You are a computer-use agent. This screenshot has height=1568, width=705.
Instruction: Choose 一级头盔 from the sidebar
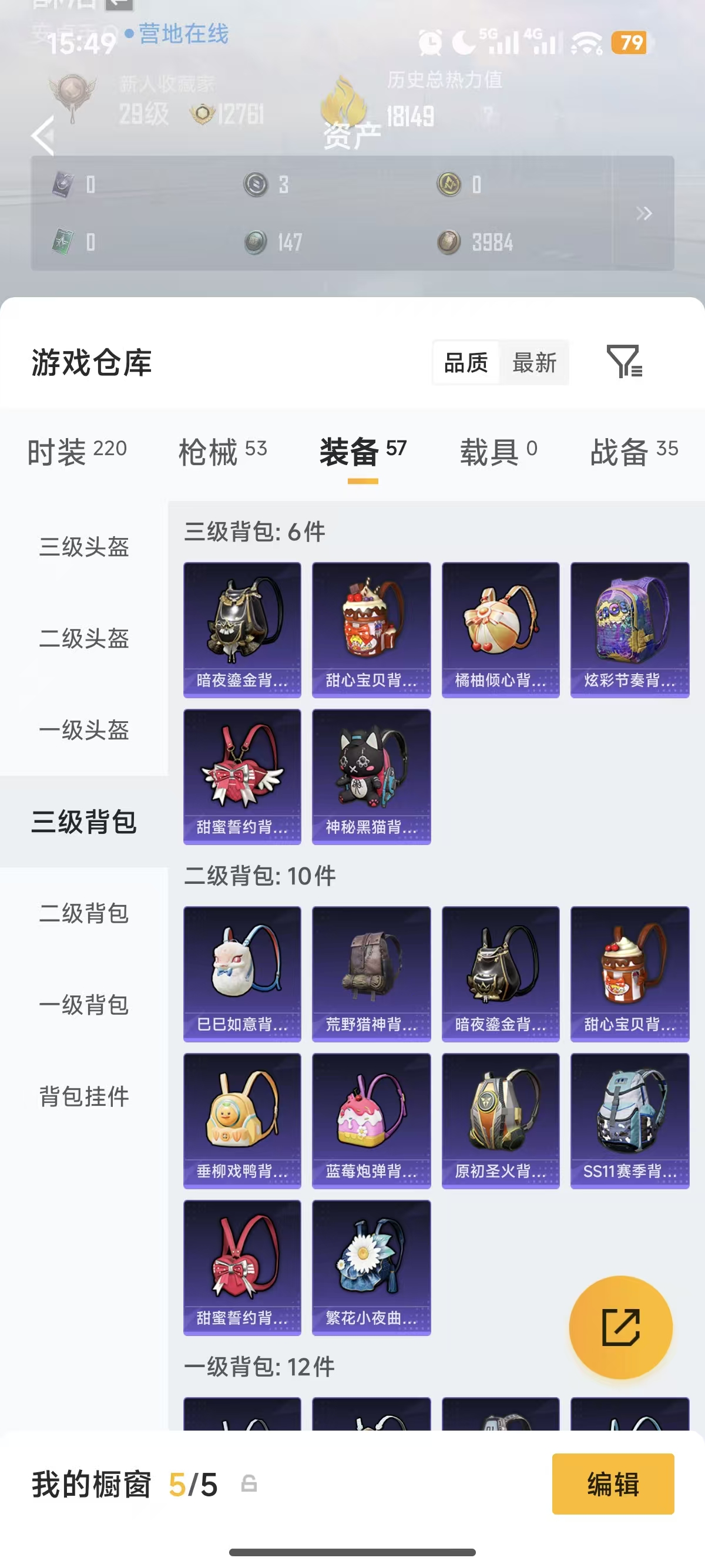(x=84, y=730)
